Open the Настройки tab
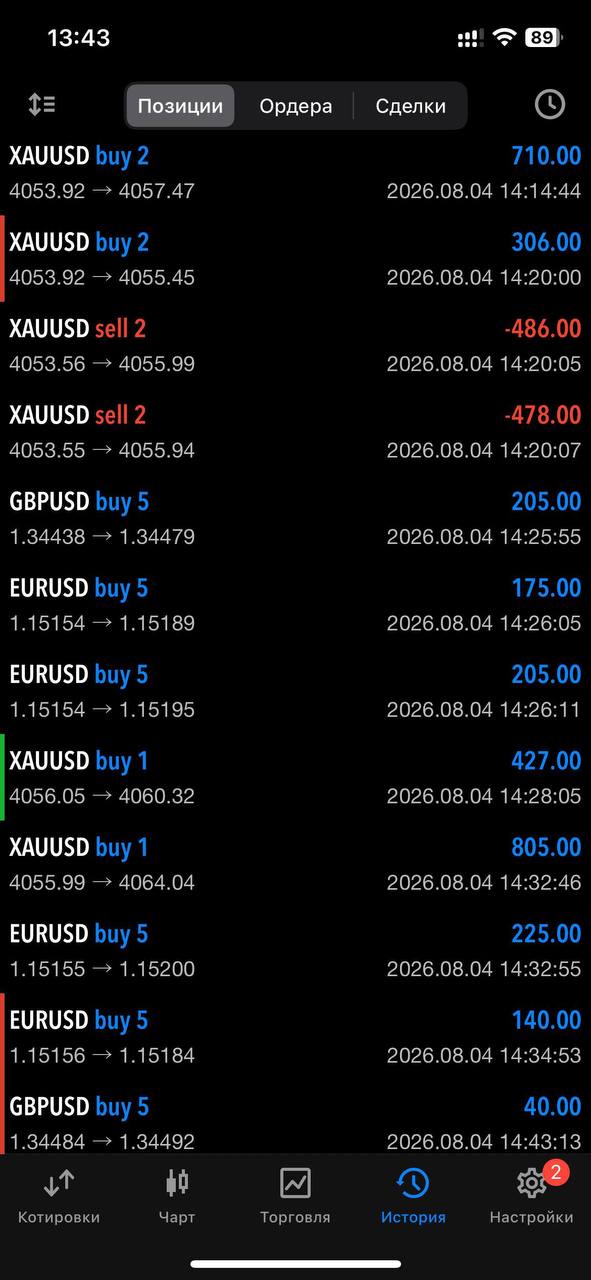 coord(531,1196)
